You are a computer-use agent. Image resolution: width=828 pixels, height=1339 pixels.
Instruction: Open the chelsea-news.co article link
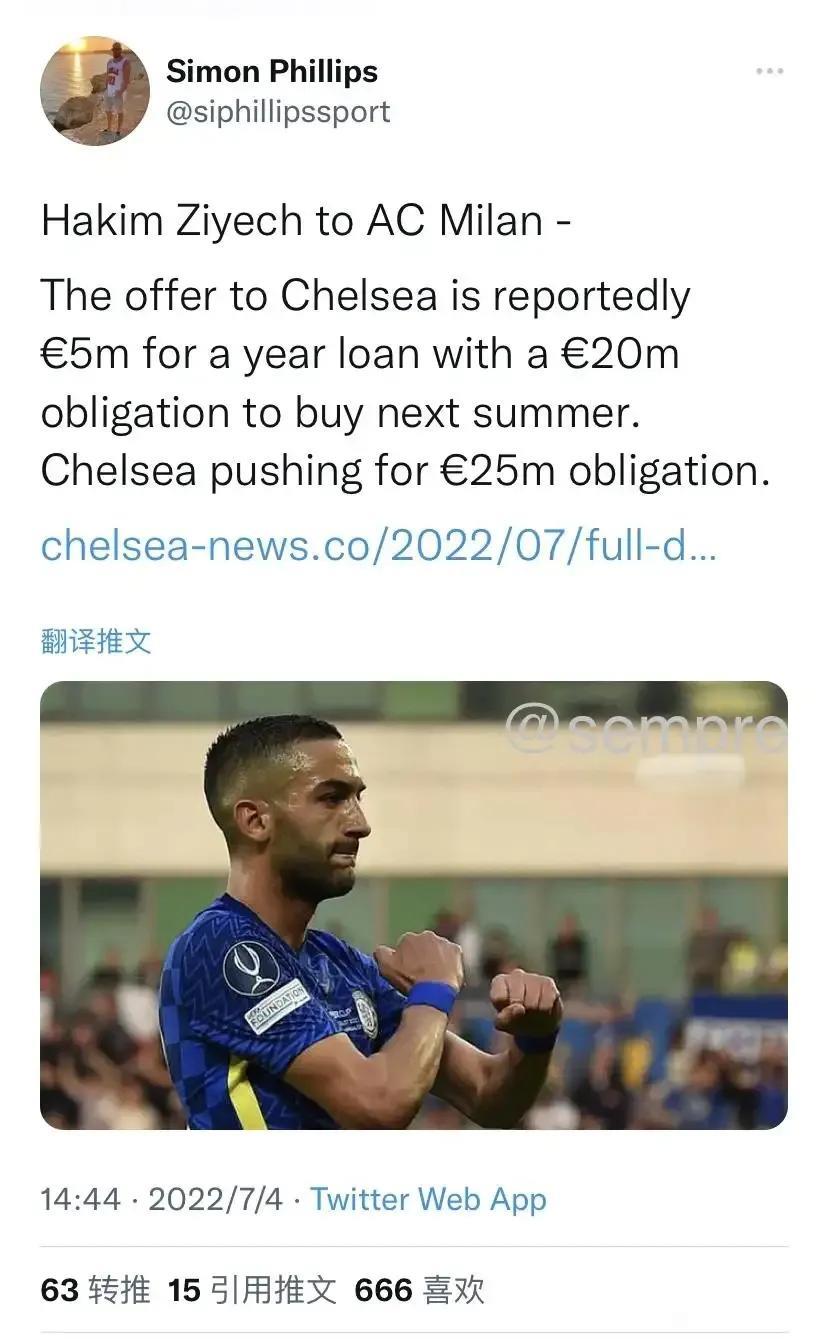point(378,546)
